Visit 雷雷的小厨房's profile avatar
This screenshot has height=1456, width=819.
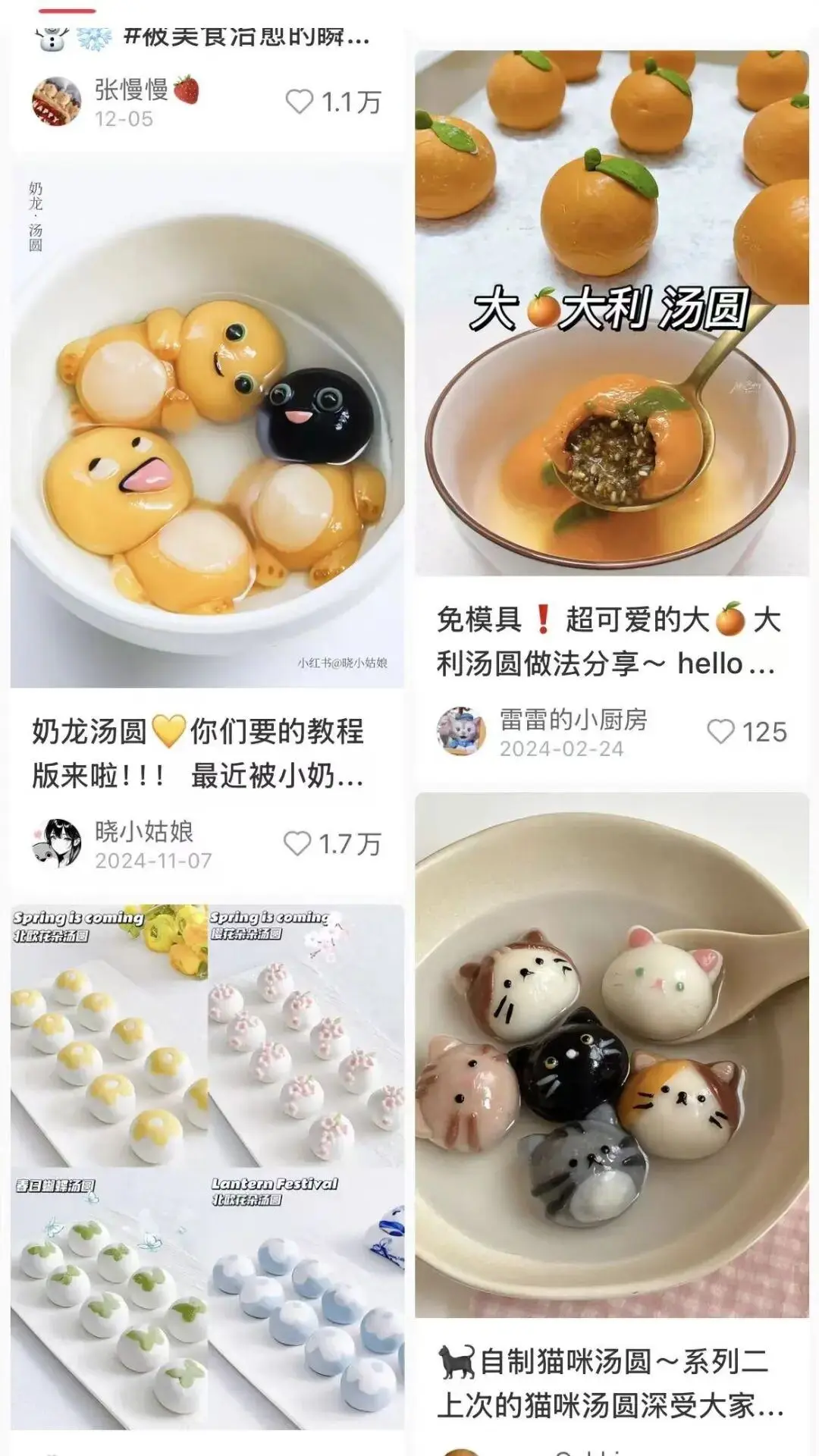[461, 732]
